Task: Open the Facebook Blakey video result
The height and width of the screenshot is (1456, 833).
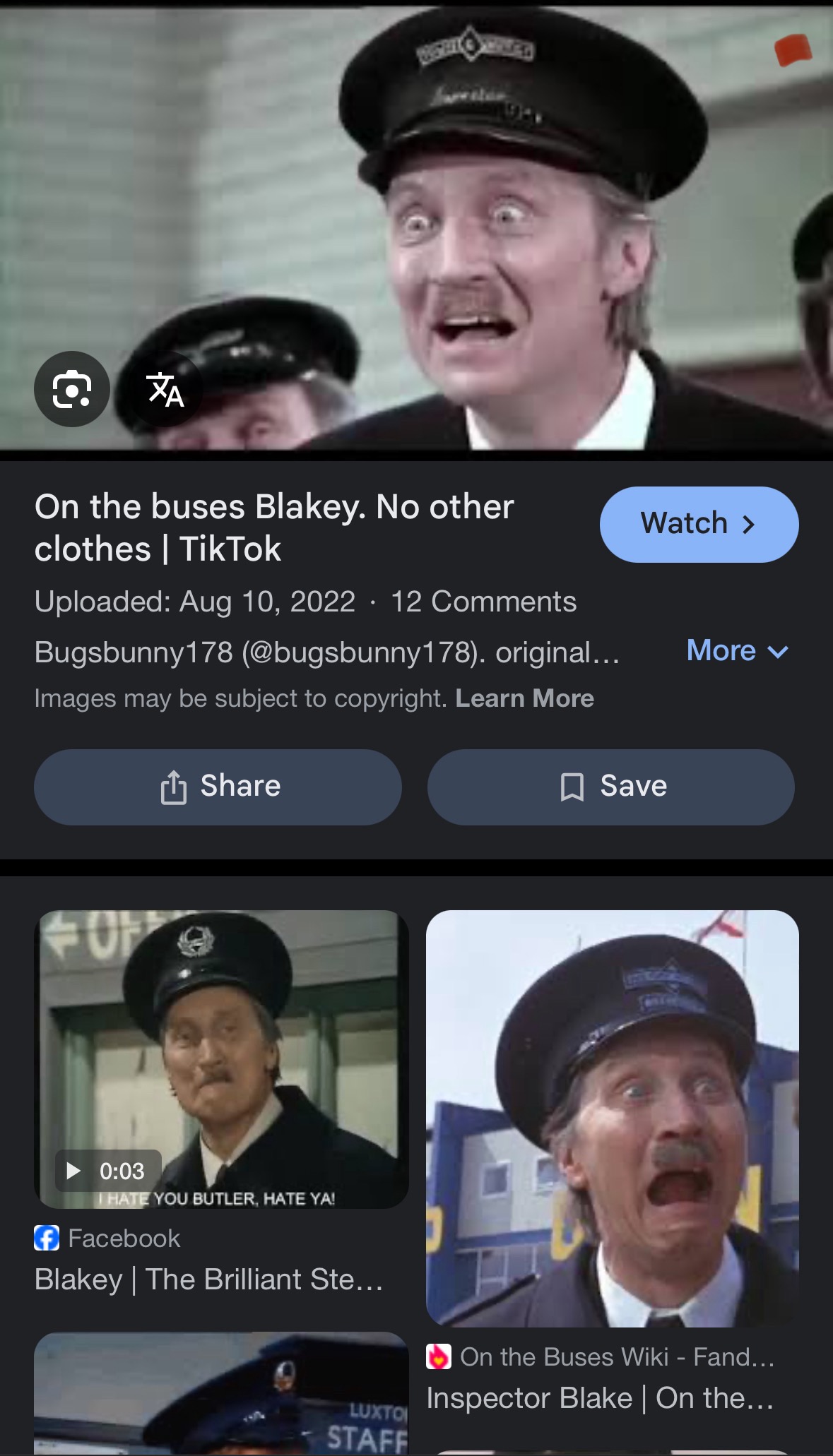Action: 221,1059
